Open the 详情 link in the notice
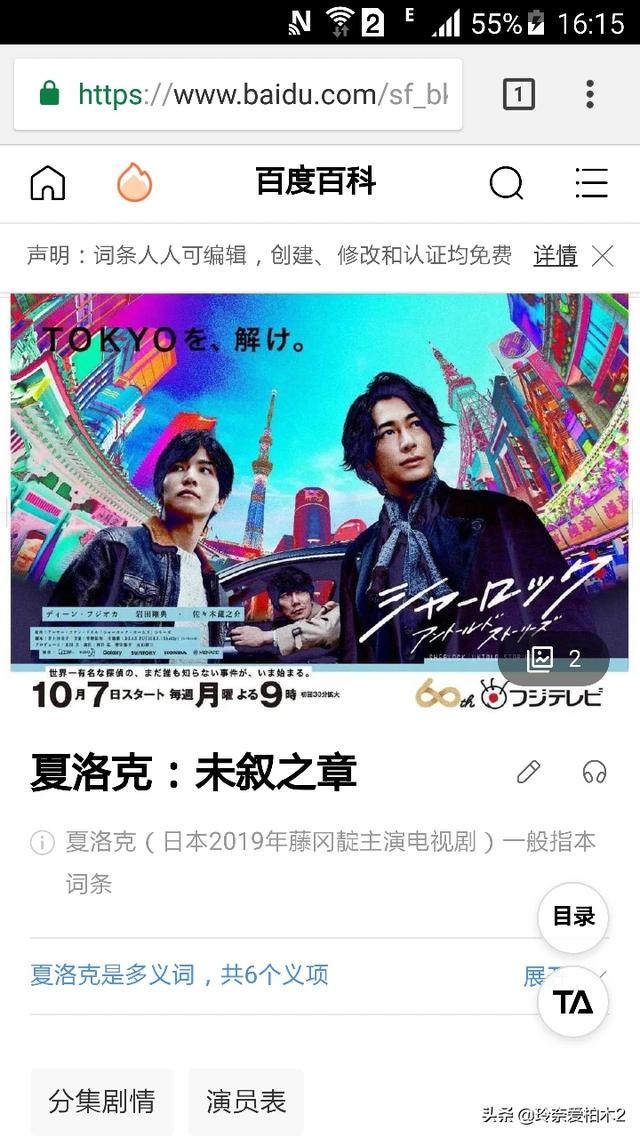 coord(556,255)
